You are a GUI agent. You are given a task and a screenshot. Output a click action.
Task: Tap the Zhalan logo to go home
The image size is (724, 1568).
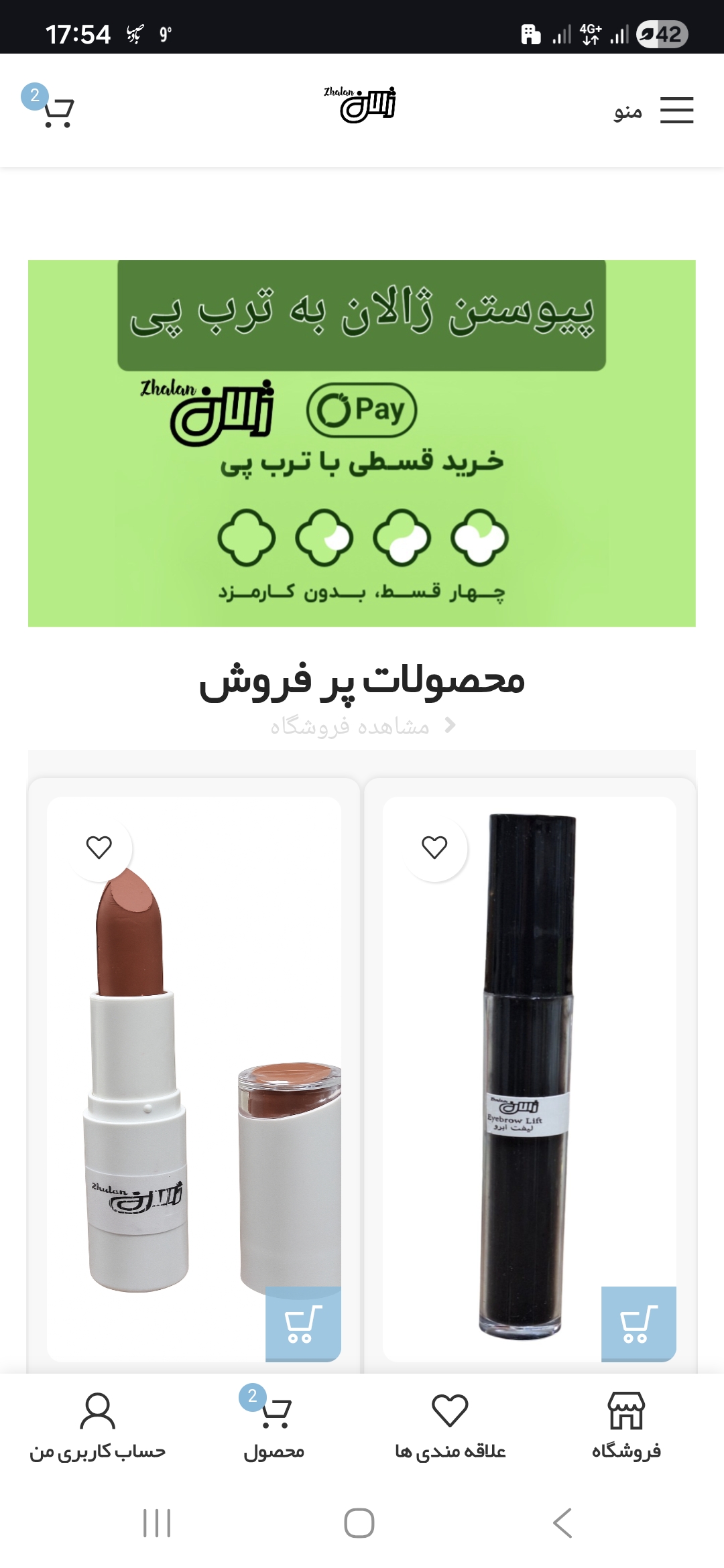[361, 105]
